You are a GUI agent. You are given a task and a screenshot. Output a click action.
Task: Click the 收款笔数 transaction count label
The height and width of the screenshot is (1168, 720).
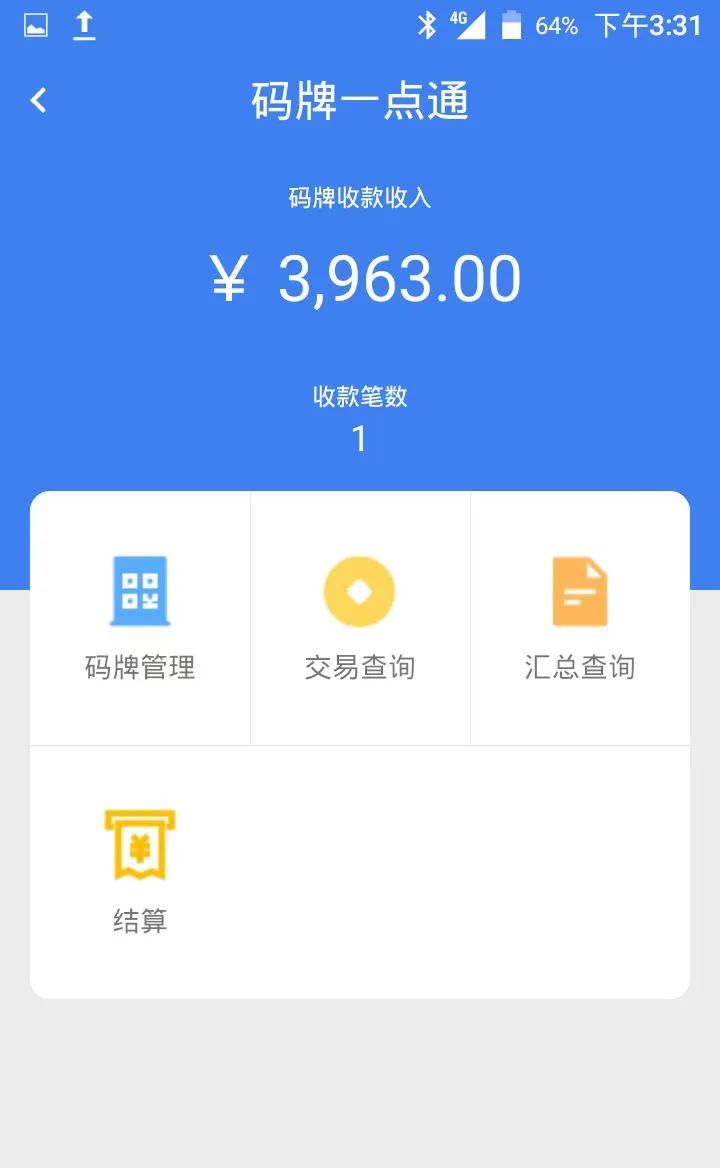coord(360,396)
